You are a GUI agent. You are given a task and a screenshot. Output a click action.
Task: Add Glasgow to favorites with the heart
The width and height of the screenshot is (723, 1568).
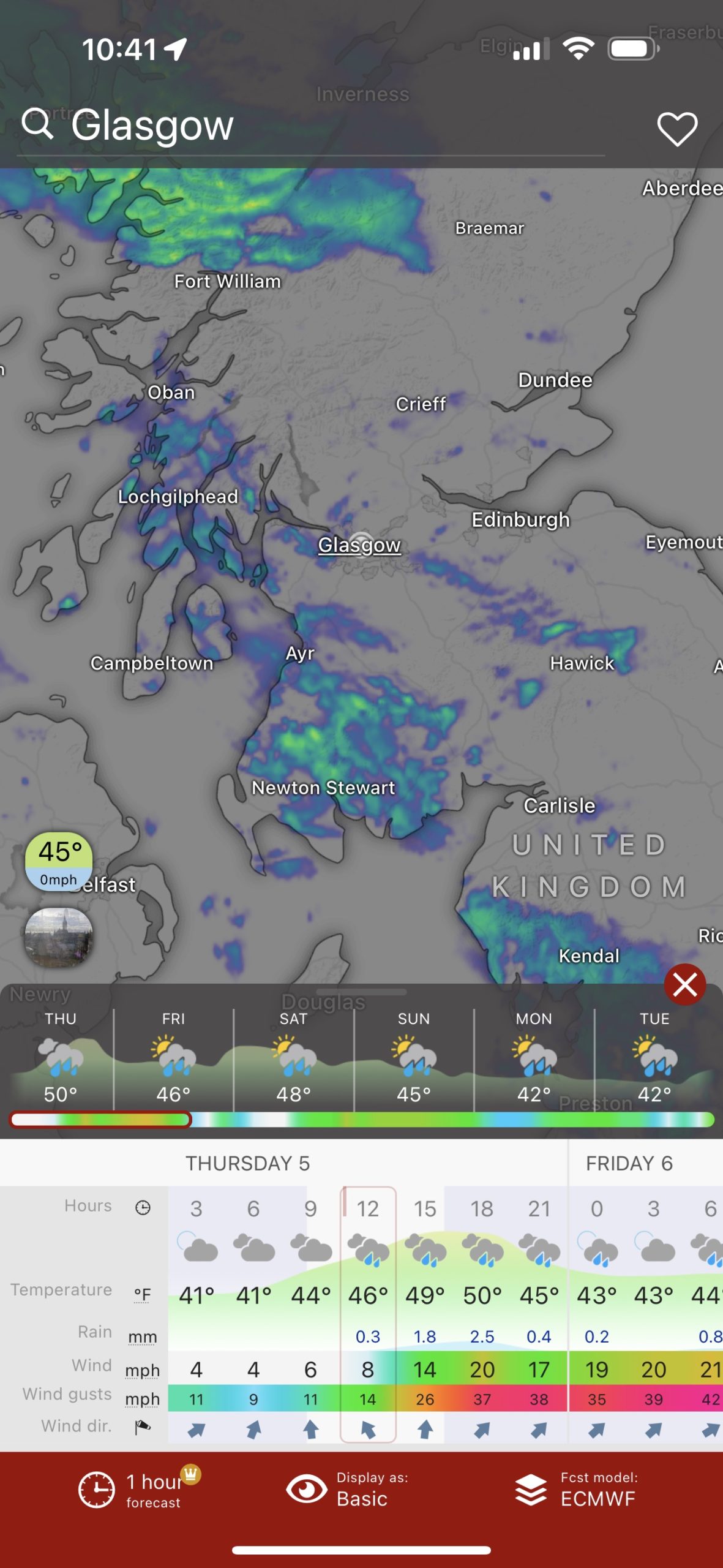click(677, 128)
